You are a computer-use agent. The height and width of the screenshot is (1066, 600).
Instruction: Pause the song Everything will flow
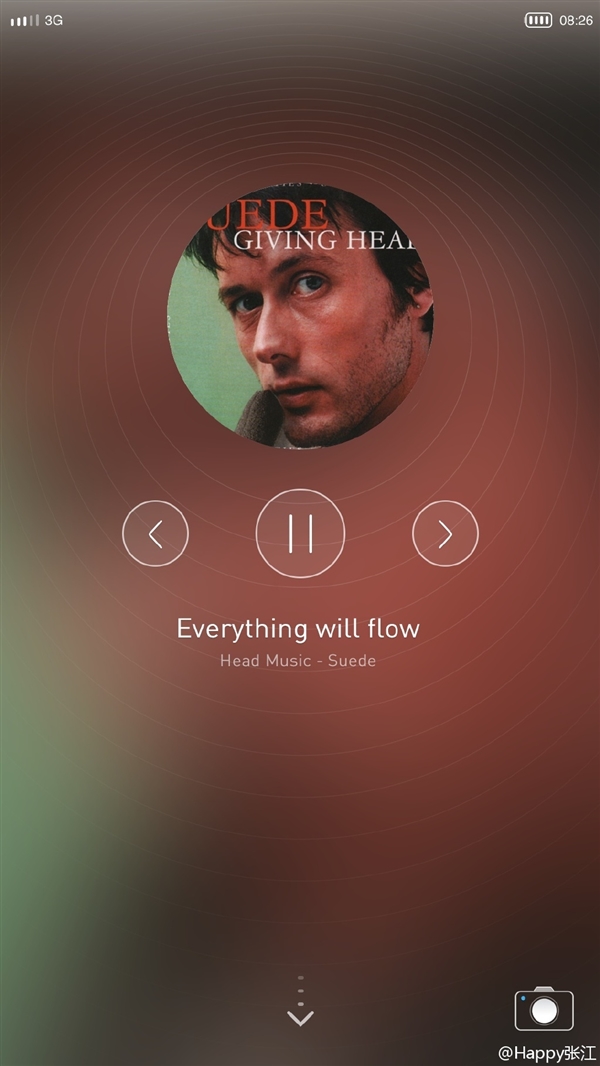click(300, 533)
